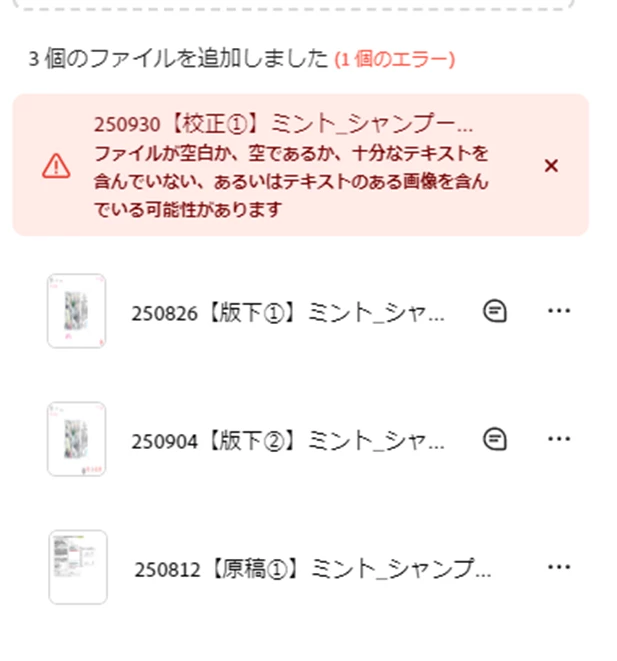
Task: Open the comment icon for 250826【版下①】
Action: pyautogui.click(x=494, y=311)
